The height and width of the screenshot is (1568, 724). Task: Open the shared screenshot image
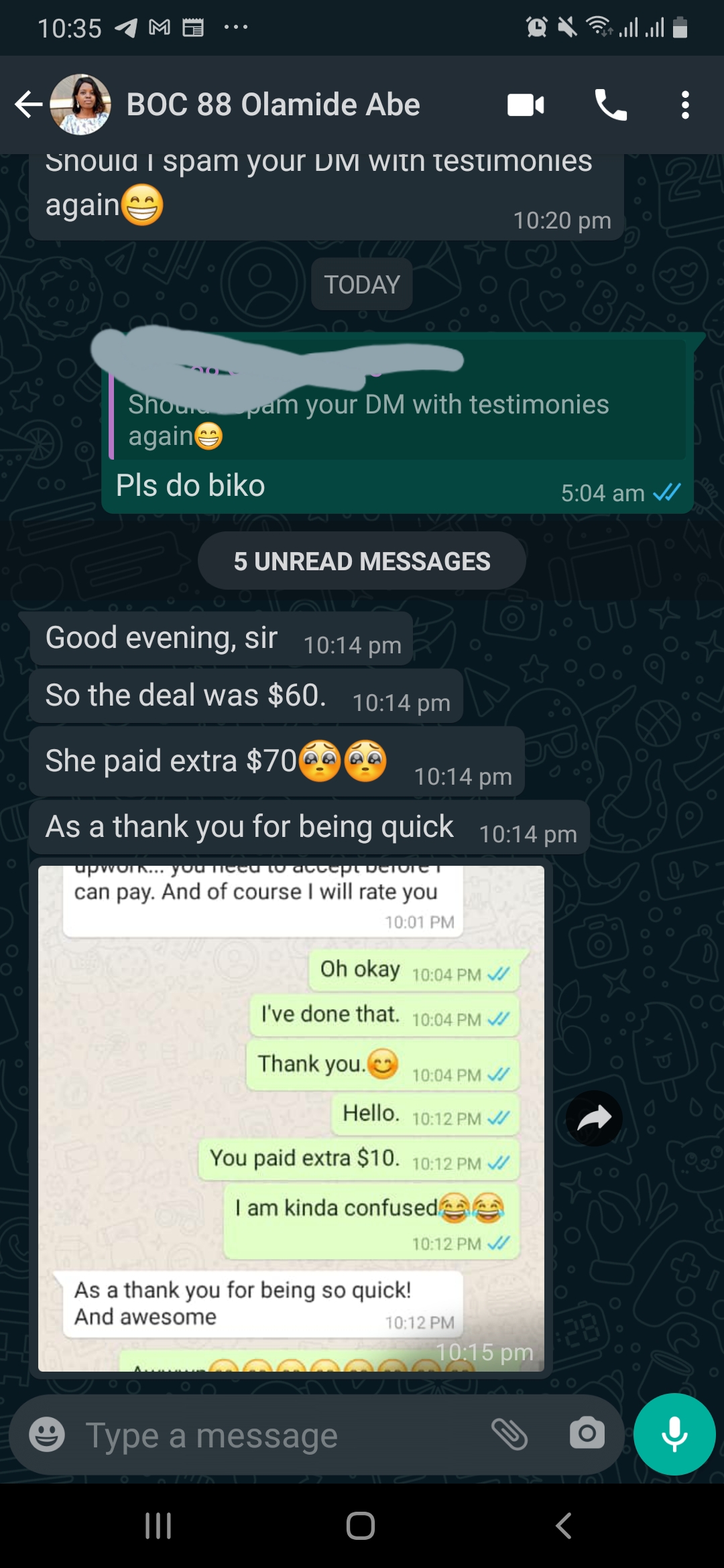point(291,1118)
